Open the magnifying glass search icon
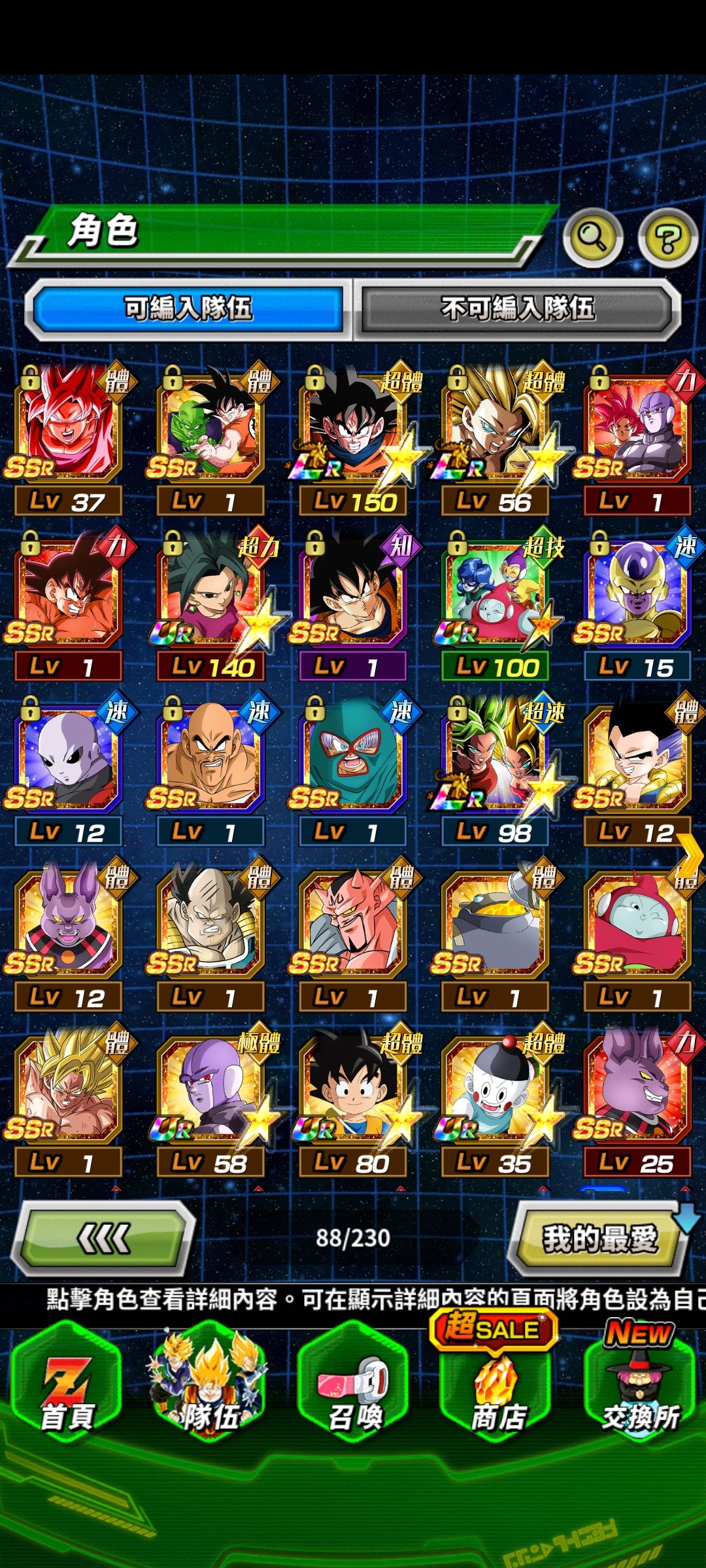The height and width of the screenshot is (1568, 706). click(x=593, y=238)
